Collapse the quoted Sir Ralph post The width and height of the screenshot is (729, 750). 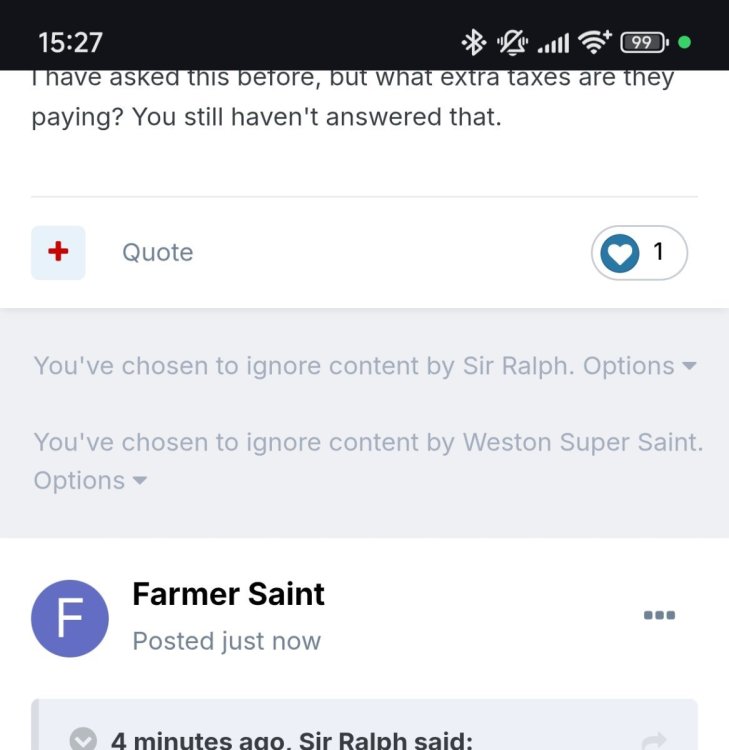[83, 740]
